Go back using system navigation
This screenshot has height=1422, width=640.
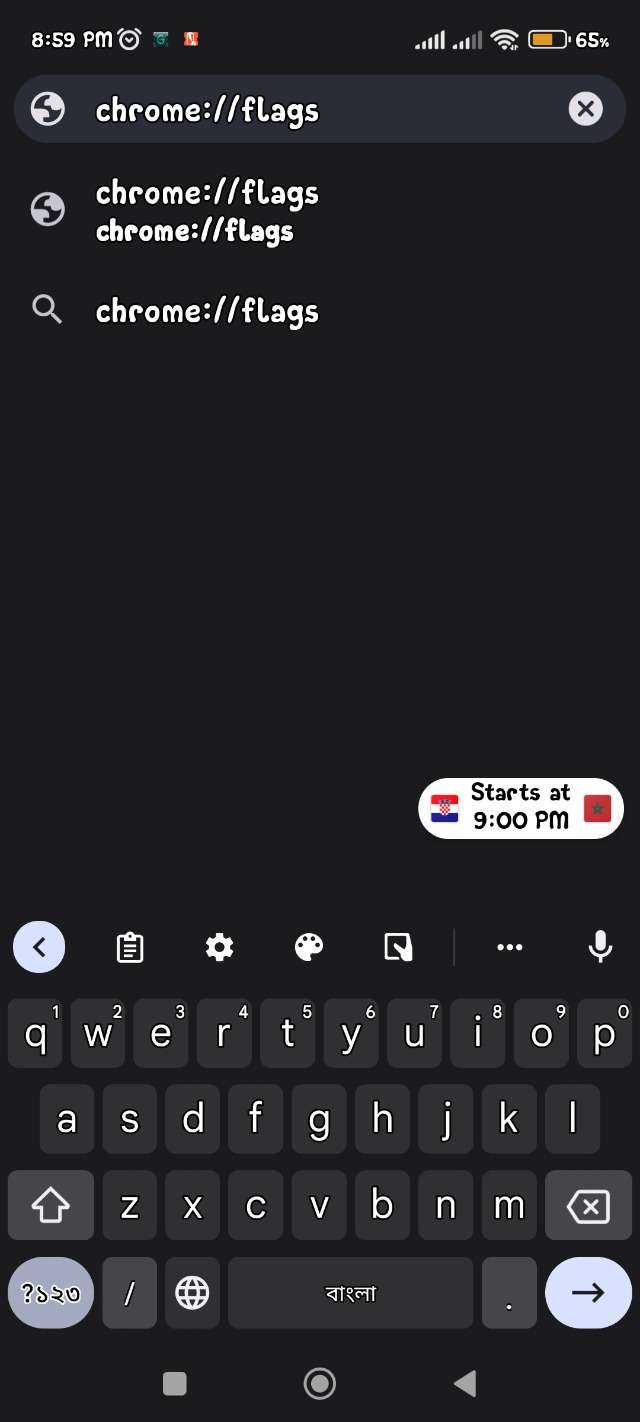(x=465, y=1383)
